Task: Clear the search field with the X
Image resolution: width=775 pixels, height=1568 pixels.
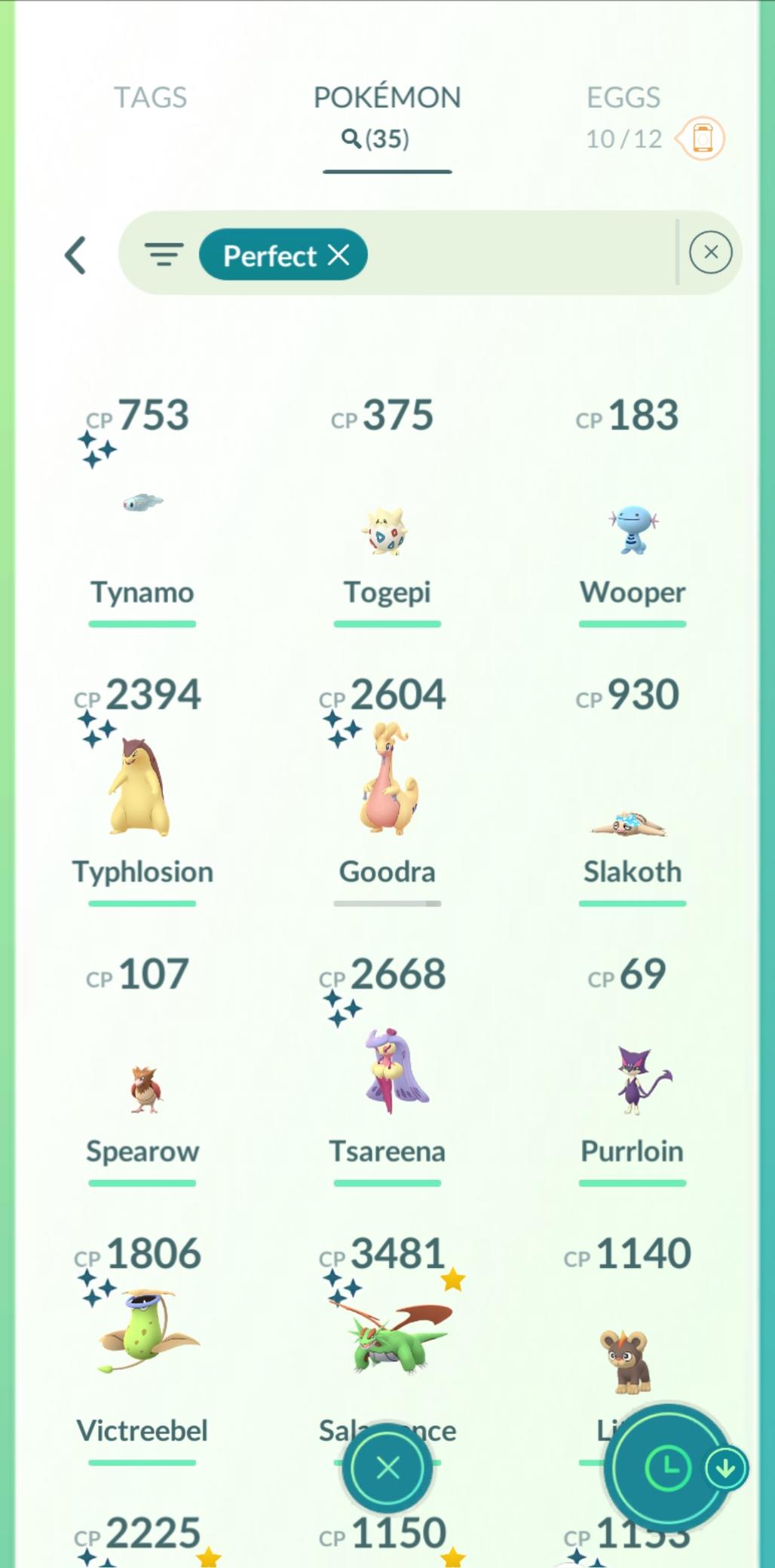Action: pos(710,252)
